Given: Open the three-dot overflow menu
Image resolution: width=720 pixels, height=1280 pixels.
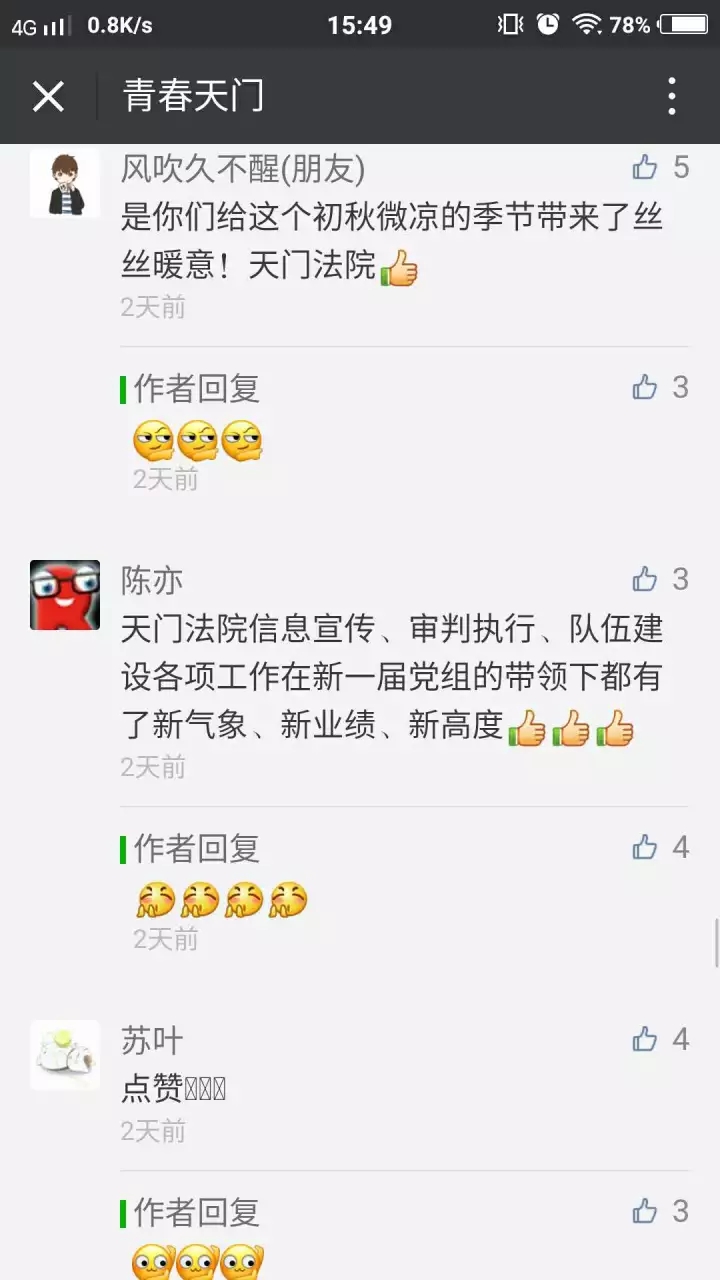Looking at the screenshot, I should (x=672, y=97).
